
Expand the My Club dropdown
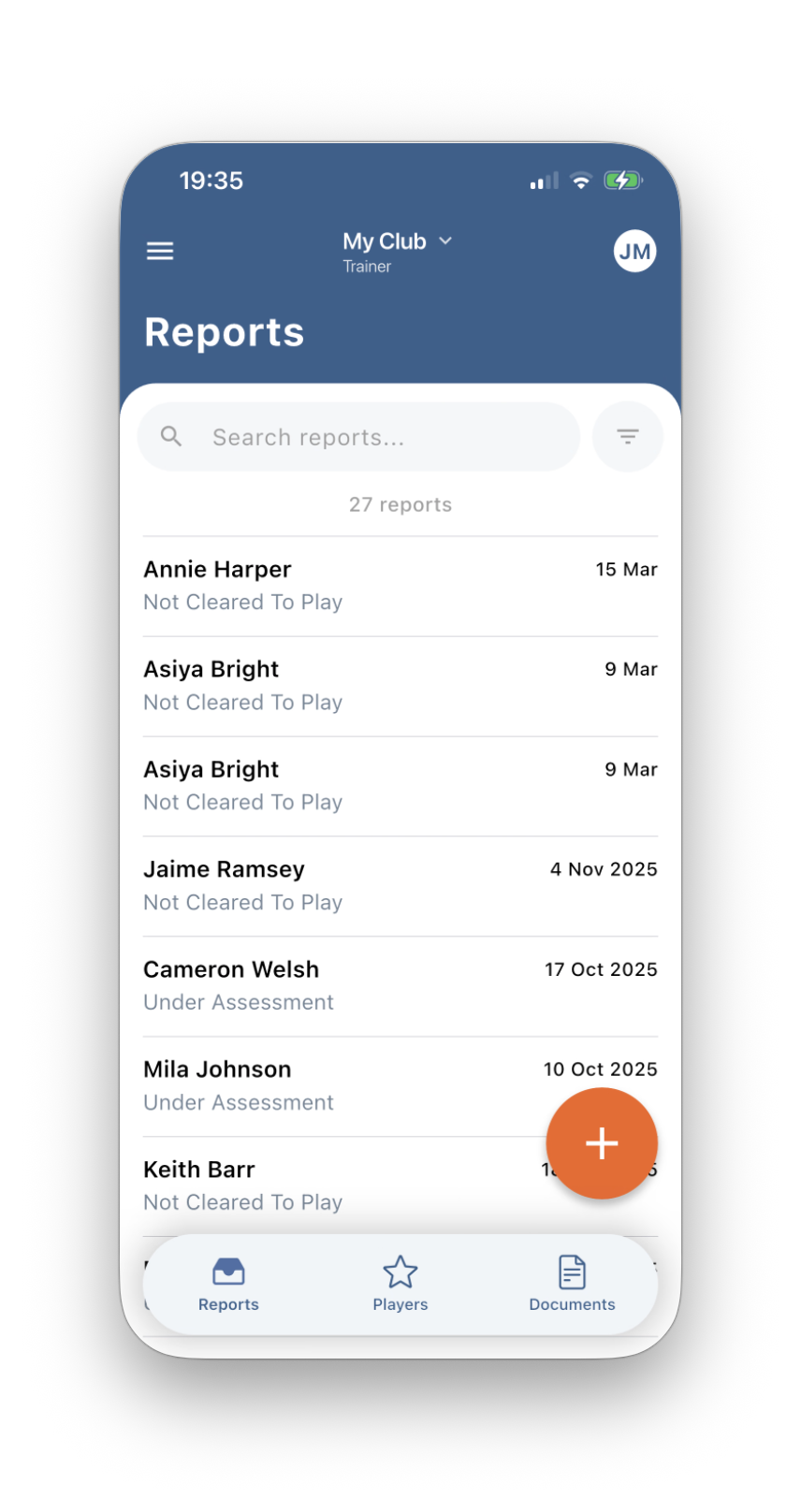coord(398,242)
